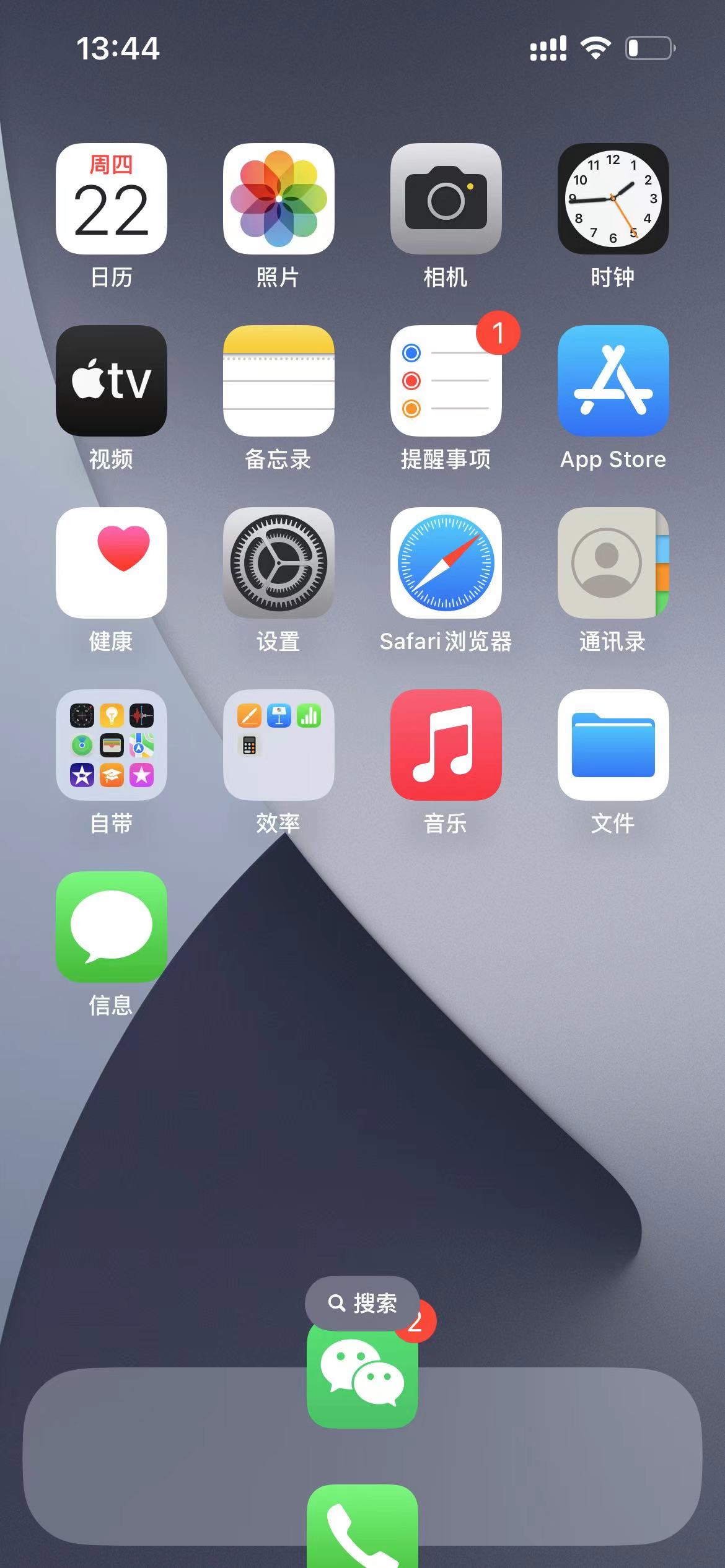This screenshot has height=1568, width=725.
Task: Open the 健康 health app
Action: pyautogui.click(x=112, y=563)
